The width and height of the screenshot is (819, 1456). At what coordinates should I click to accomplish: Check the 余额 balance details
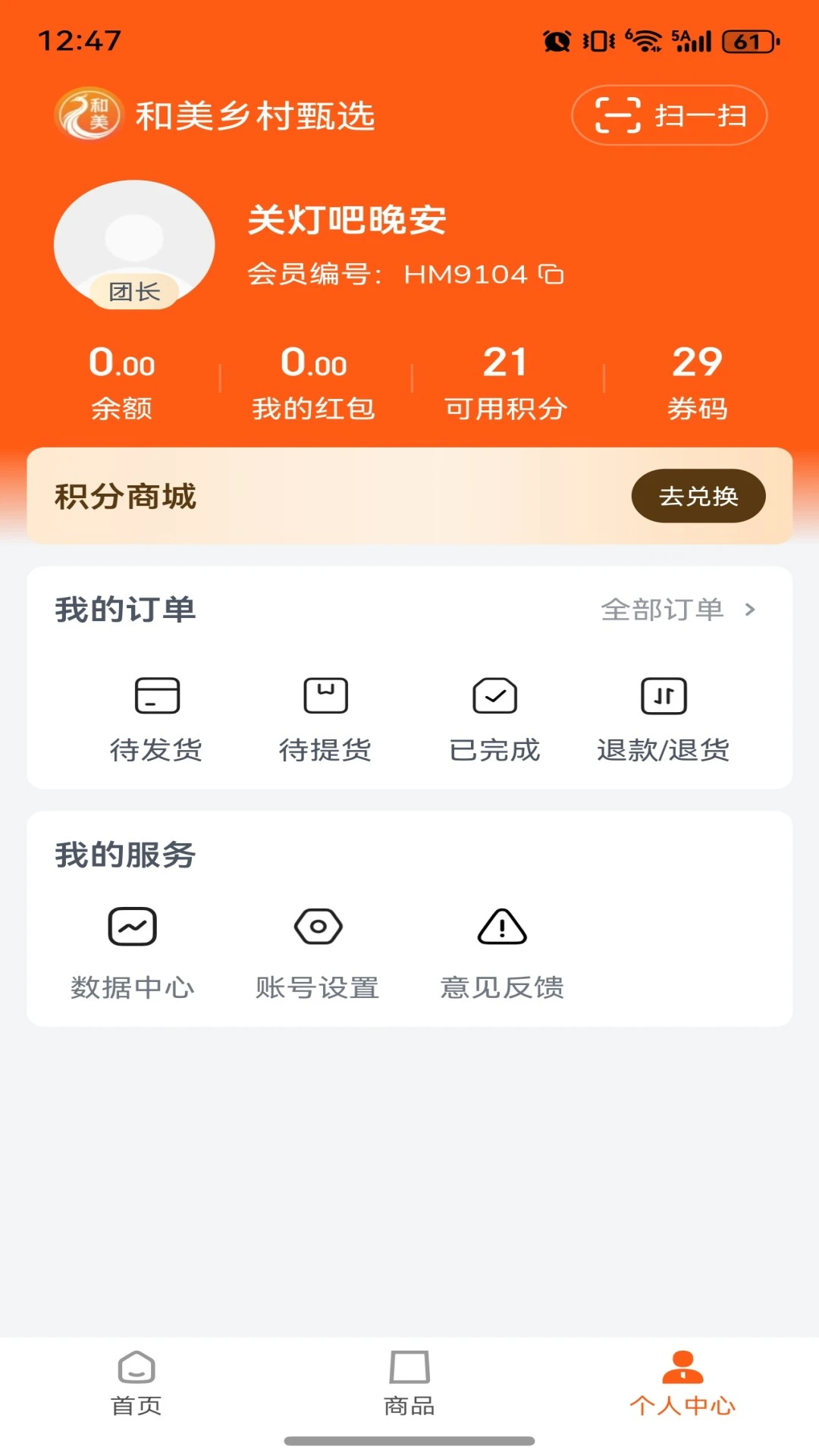click(122, 383)
